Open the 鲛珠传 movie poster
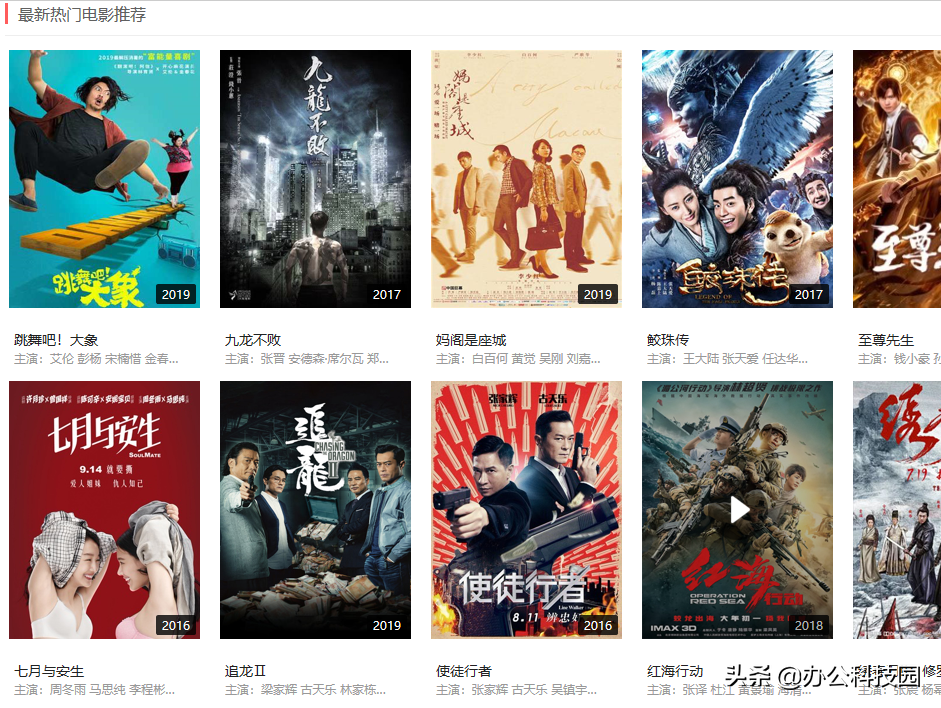The height and width of the screenshot is (708, 941). click(x=737, y=178)
